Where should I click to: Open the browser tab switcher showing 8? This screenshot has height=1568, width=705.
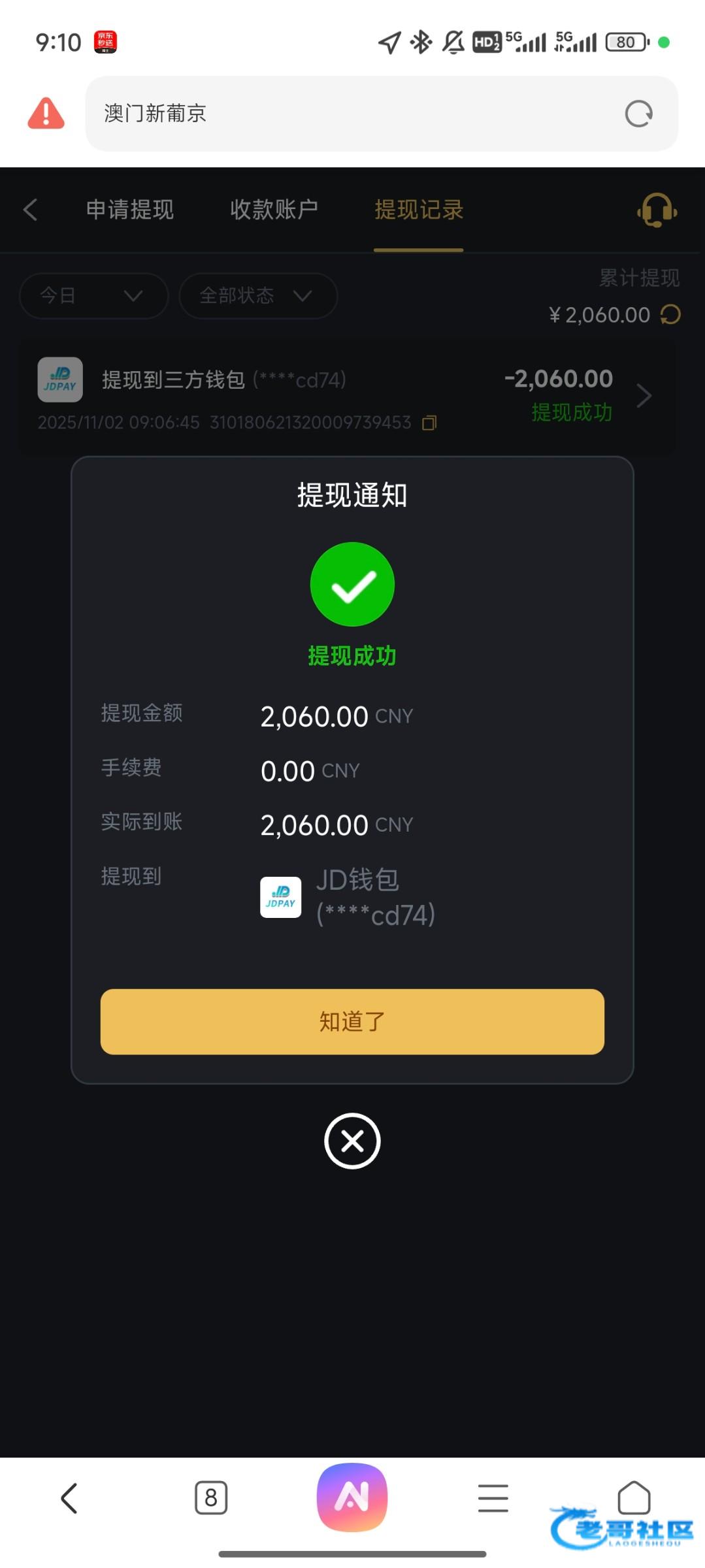pyautogui.click(x=211, y=1497)
